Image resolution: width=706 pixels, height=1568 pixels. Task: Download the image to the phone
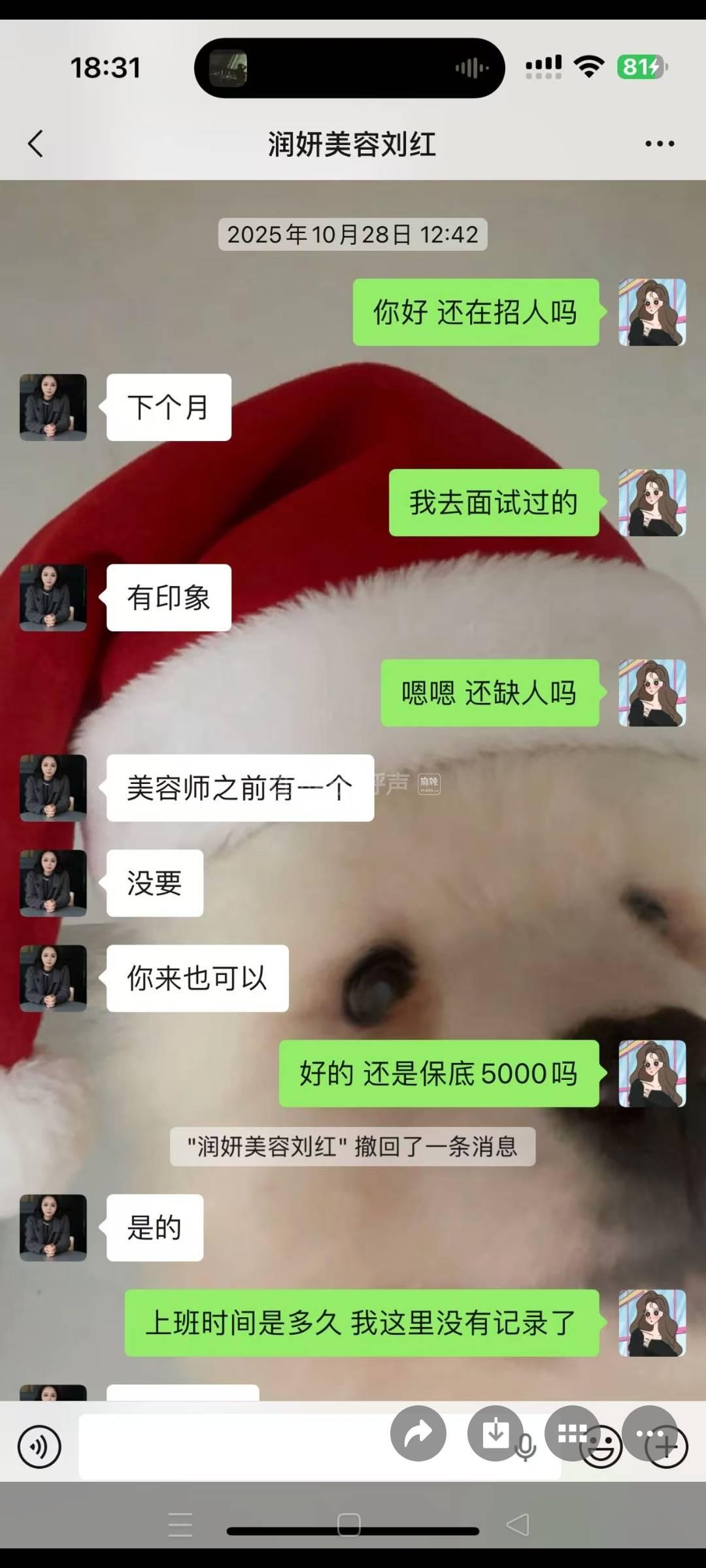tap(495, 1433)
